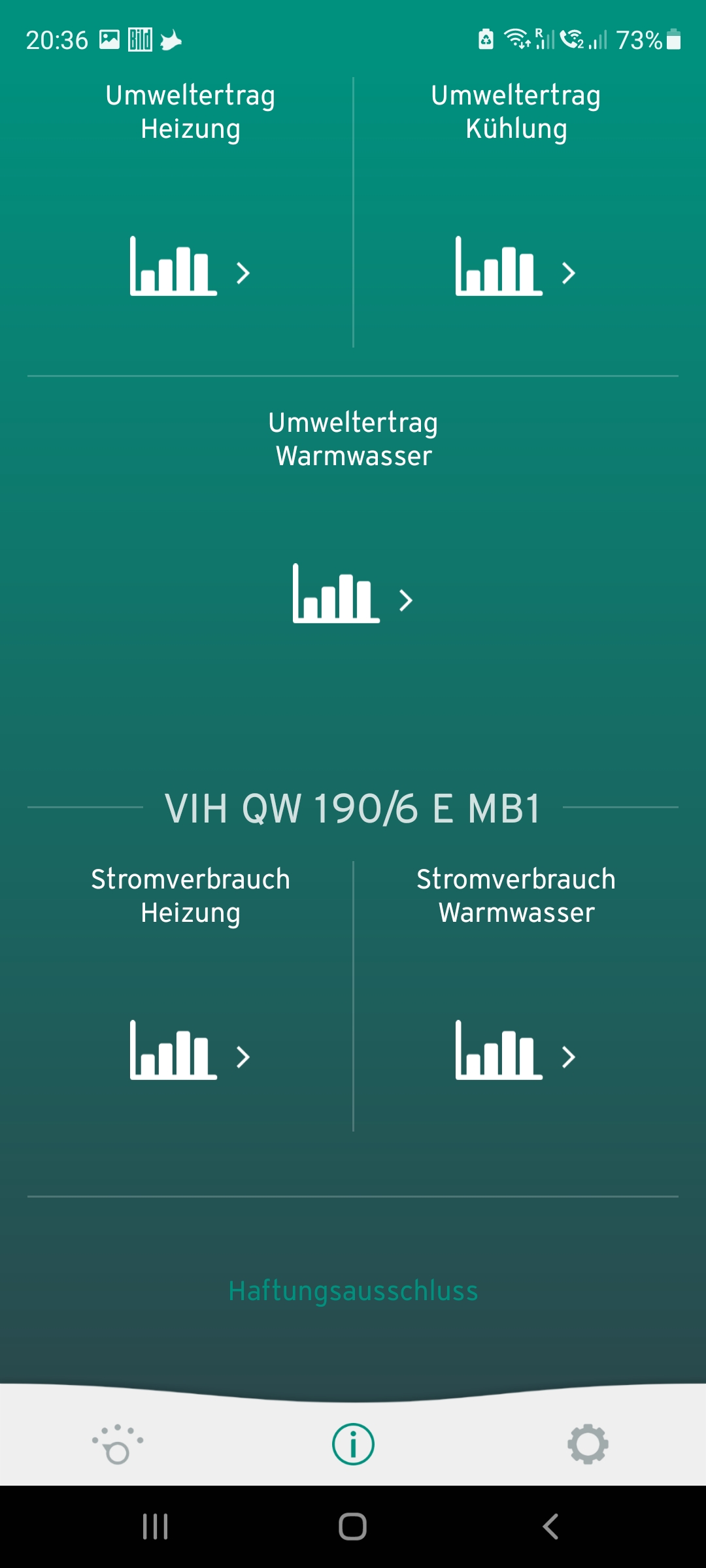Open Stromverbrauch Heizung chart
Image resolution: width=706 pixels, height=1568 pixels.
click(x=190, y=1051)
